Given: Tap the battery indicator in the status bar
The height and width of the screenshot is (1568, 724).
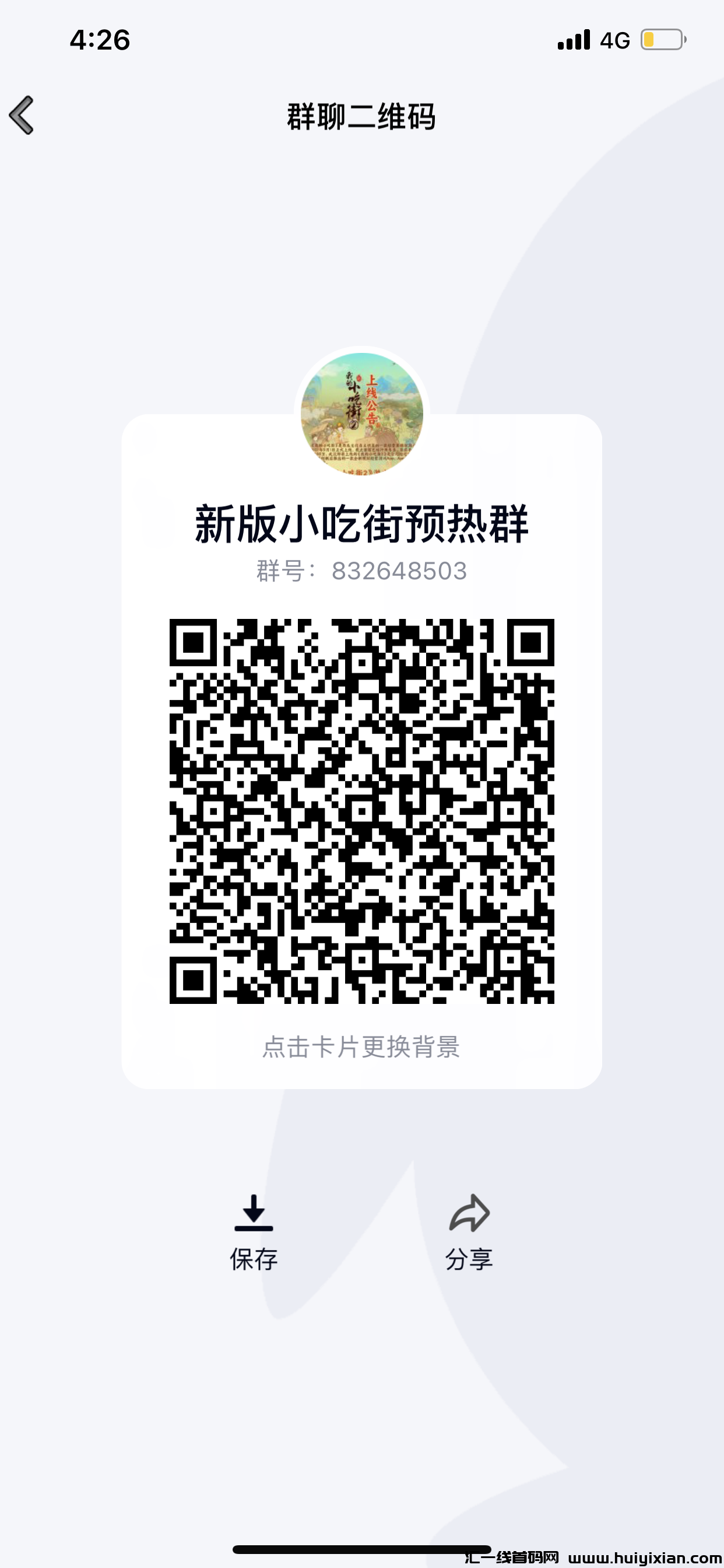Looking at the screenshot, I should (x=663, y=38).
